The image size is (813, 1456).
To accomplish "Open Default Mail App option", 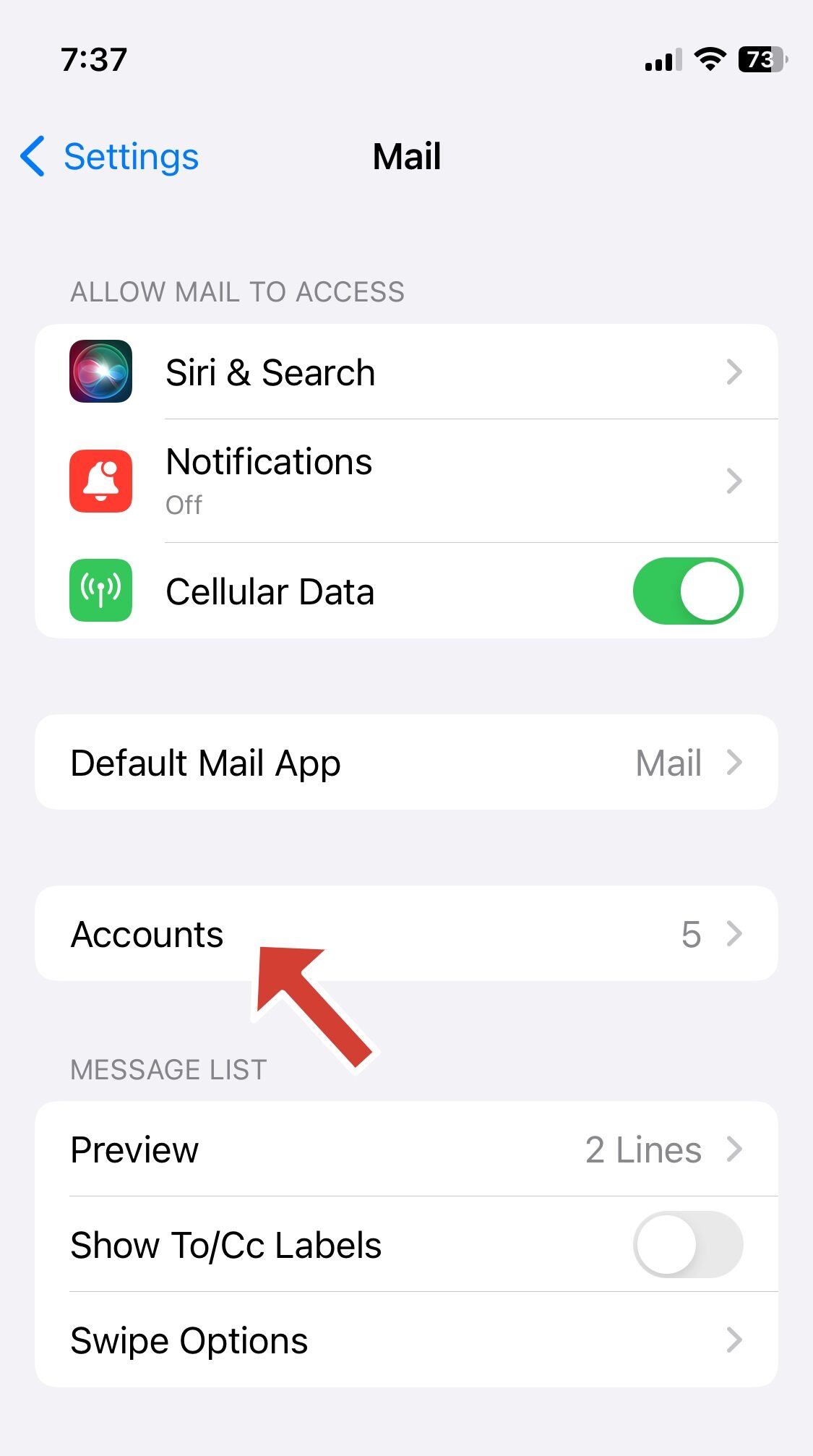I will pyautogui.click(x=406, y=763).
